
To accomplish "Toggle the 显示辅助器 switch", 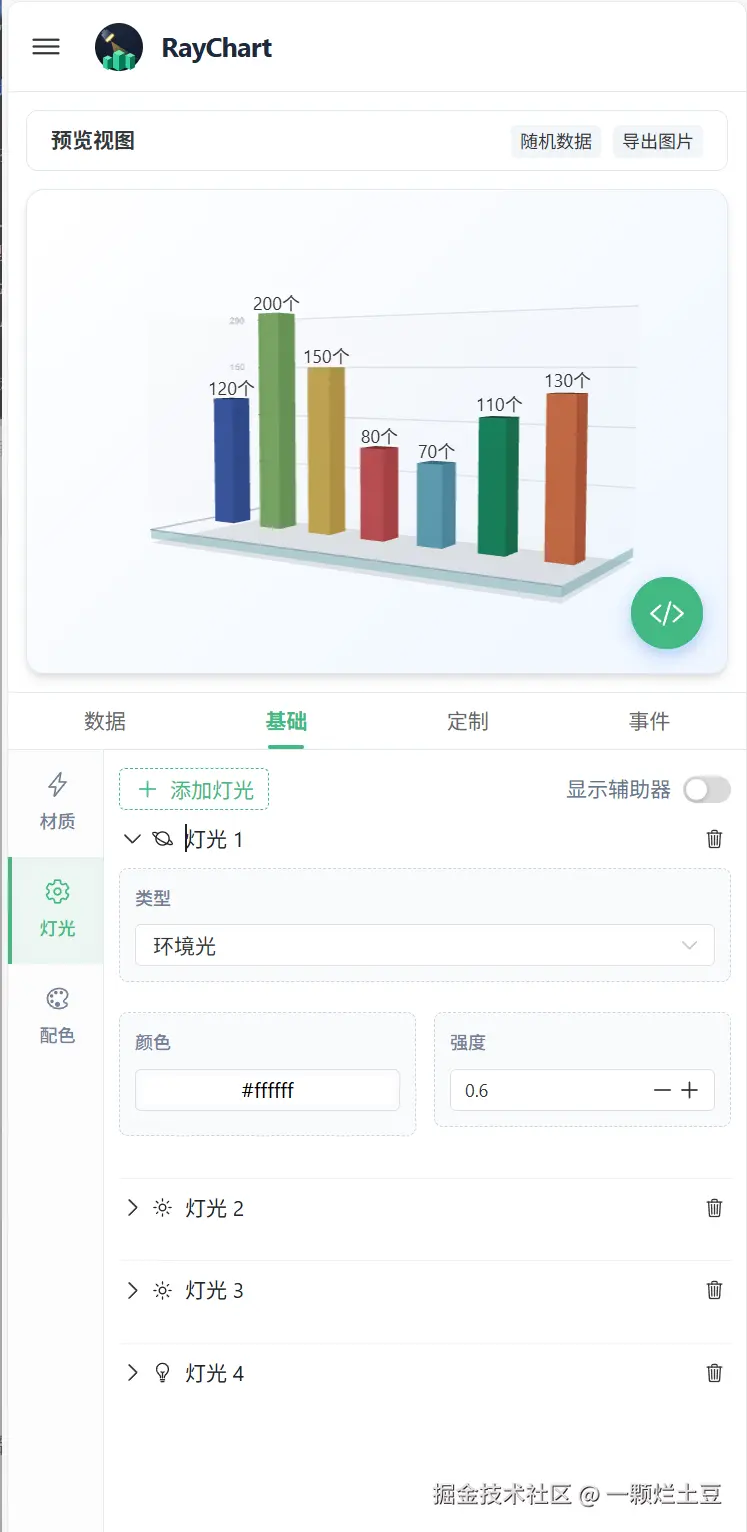I will pyautogui.click(x=706, y=789).
